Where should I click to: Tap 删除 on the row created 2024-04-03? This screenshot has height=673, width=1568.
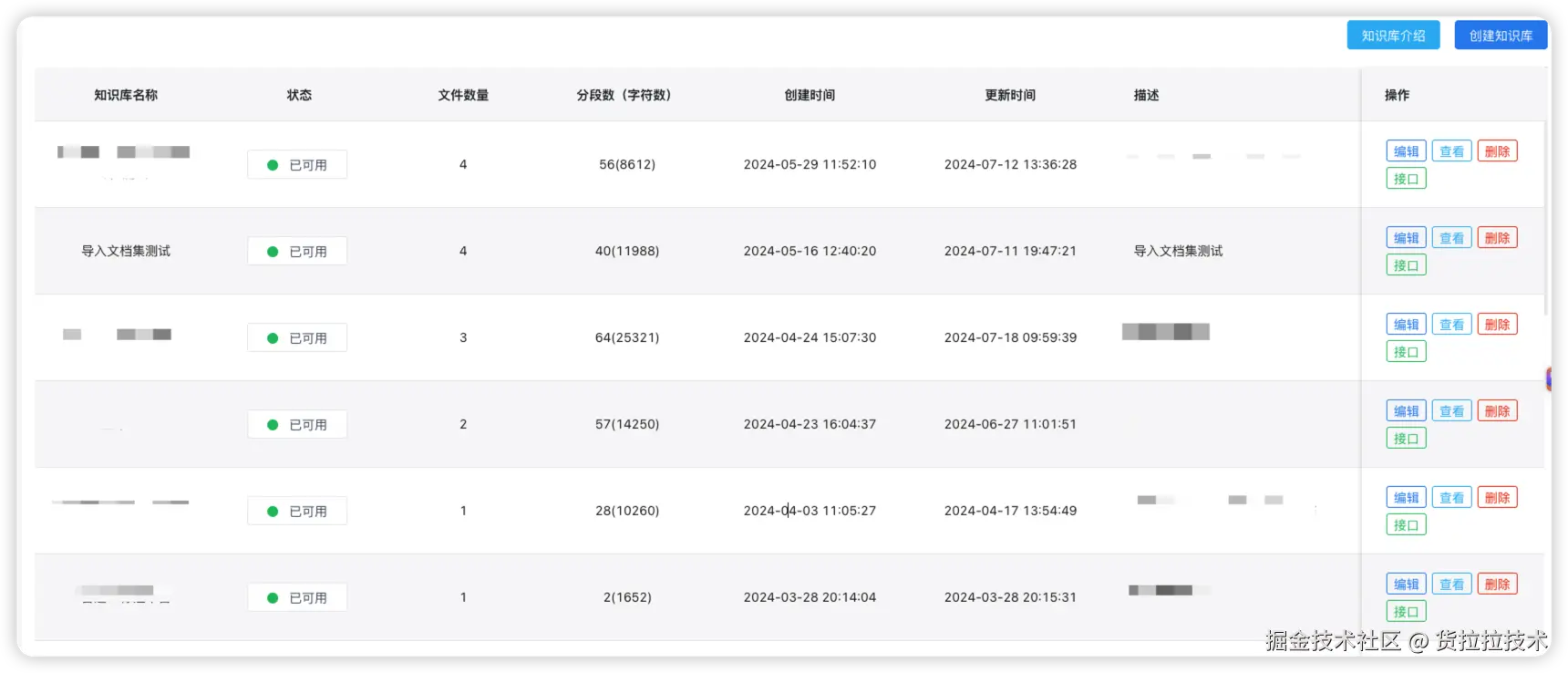pos(1497,498)
